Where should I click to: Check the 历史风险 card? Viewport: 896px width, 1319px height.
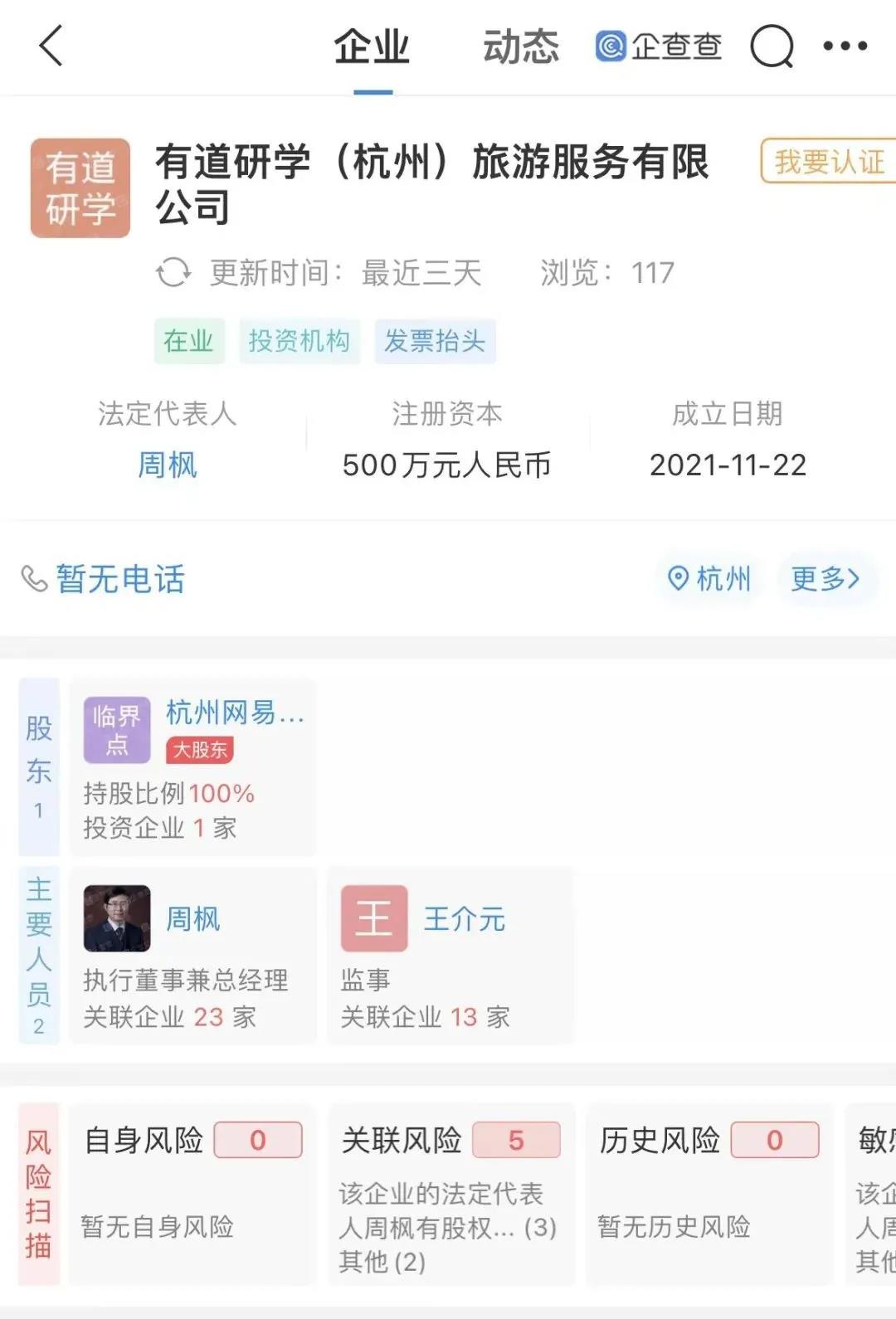pyautogui.click(x=709, y=1195)
